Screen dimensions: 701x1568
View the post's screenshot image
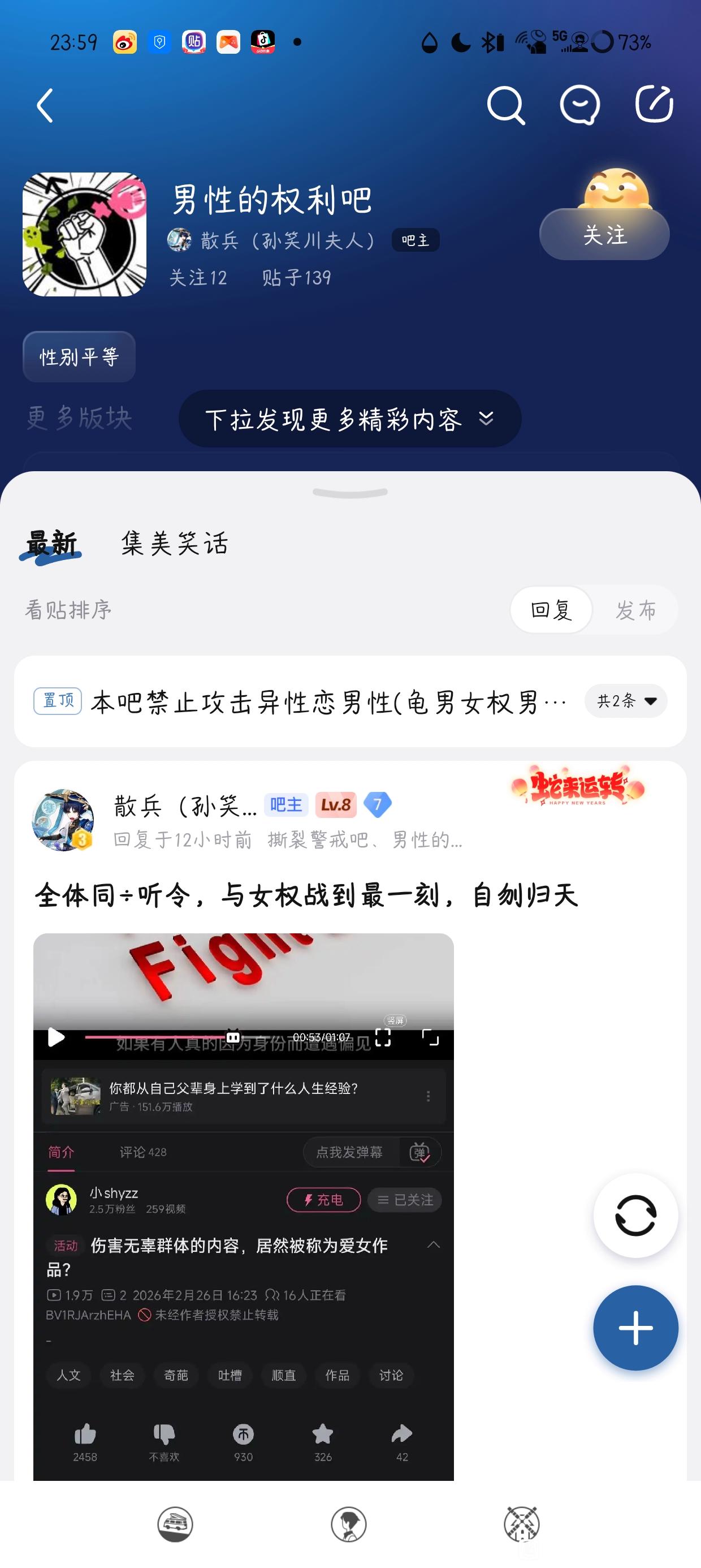pyautogui.click(x=244, y=1205)
